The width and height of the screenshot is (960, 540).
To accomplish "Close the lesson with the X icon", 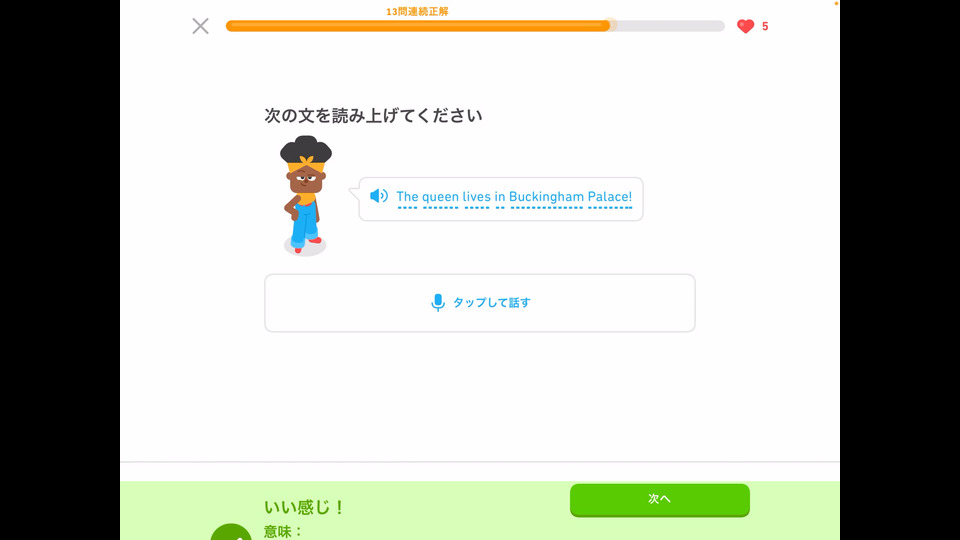I will coord(201,26).
